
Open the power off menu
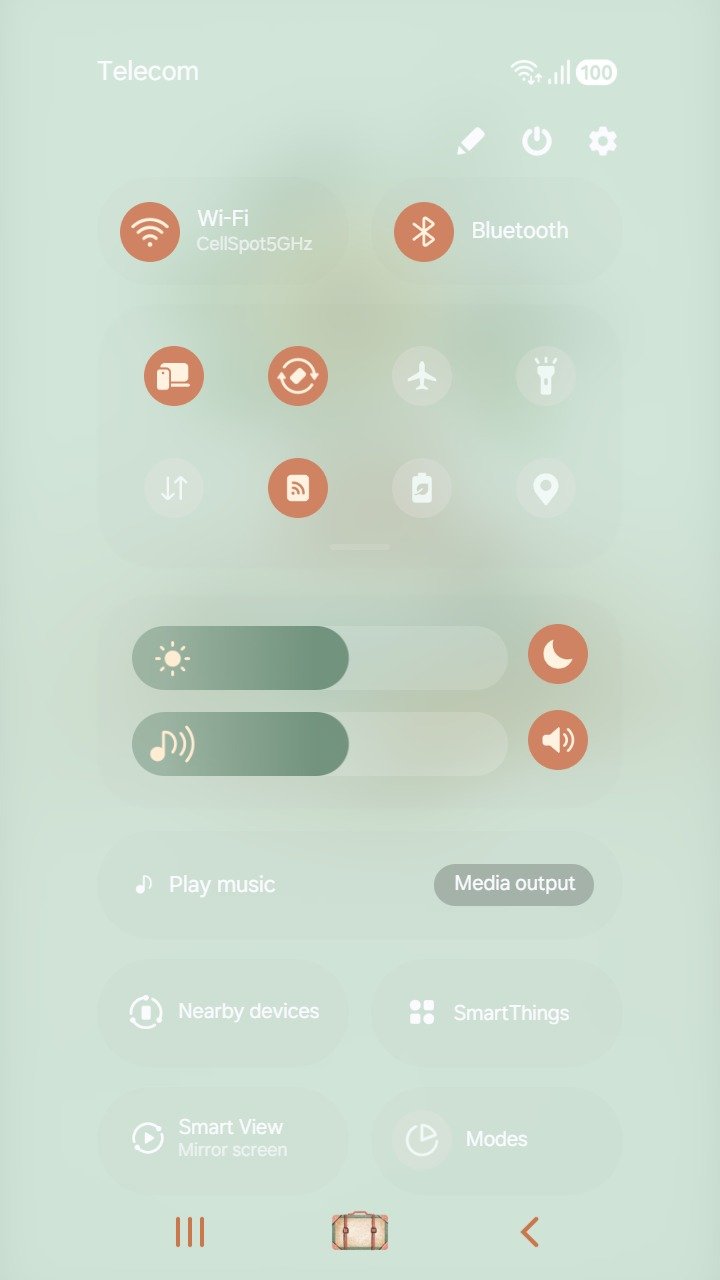[x=537, y=142]
